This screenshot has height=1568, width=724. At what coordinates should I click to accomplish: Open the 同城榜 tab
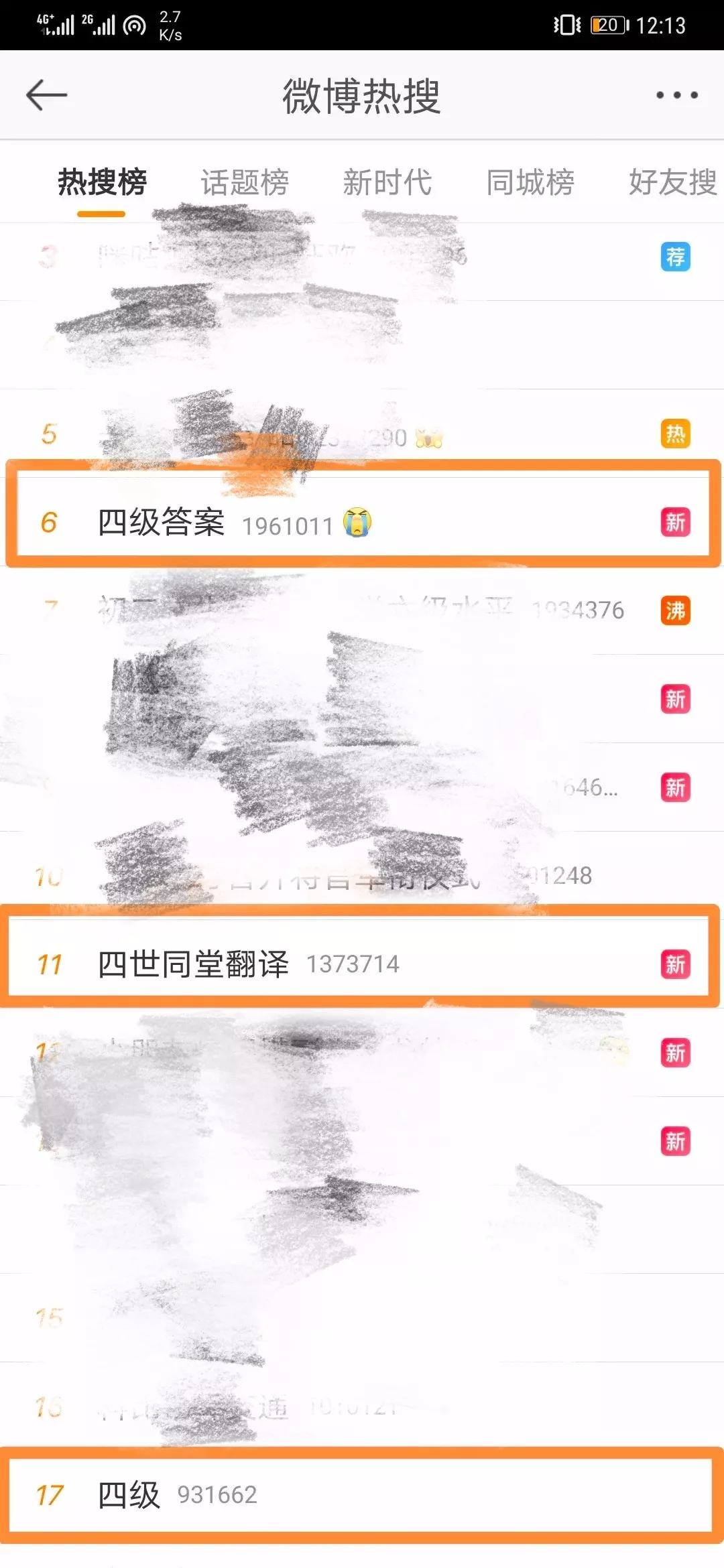coord(530,182)
